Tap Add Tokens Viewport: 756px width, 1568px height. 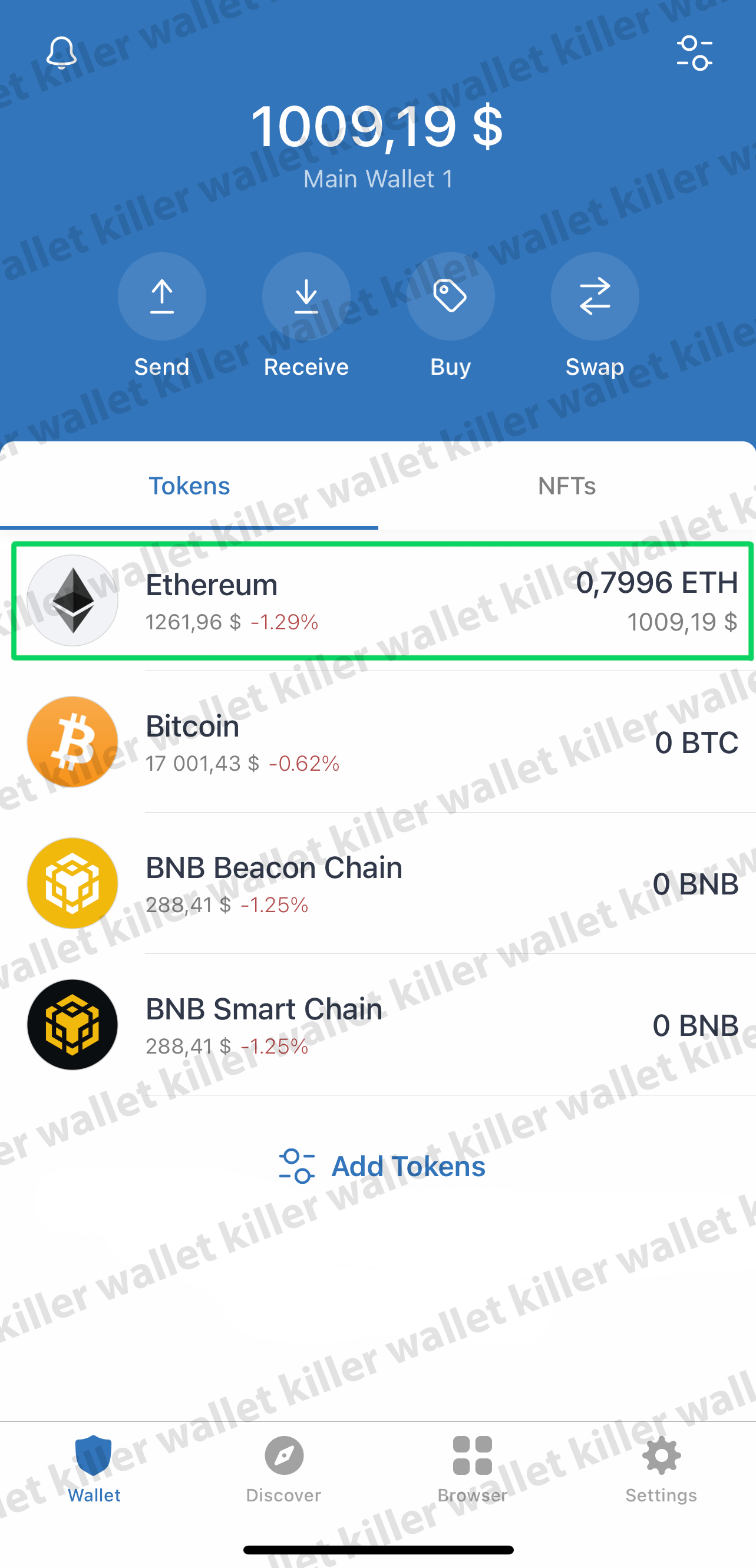click(382, 1166)
